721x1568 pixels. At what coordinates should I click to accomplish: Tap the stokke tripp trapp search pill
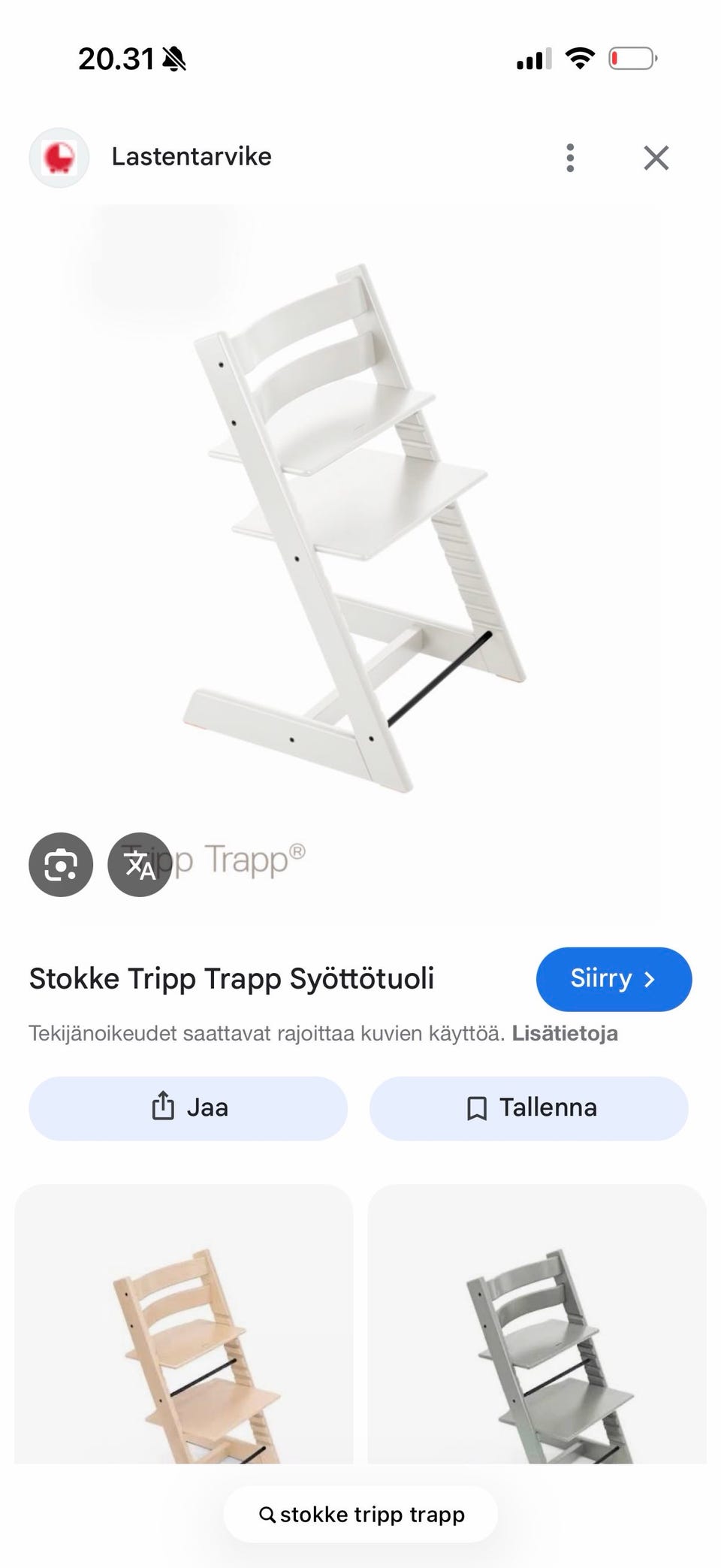click(360, 1514)
